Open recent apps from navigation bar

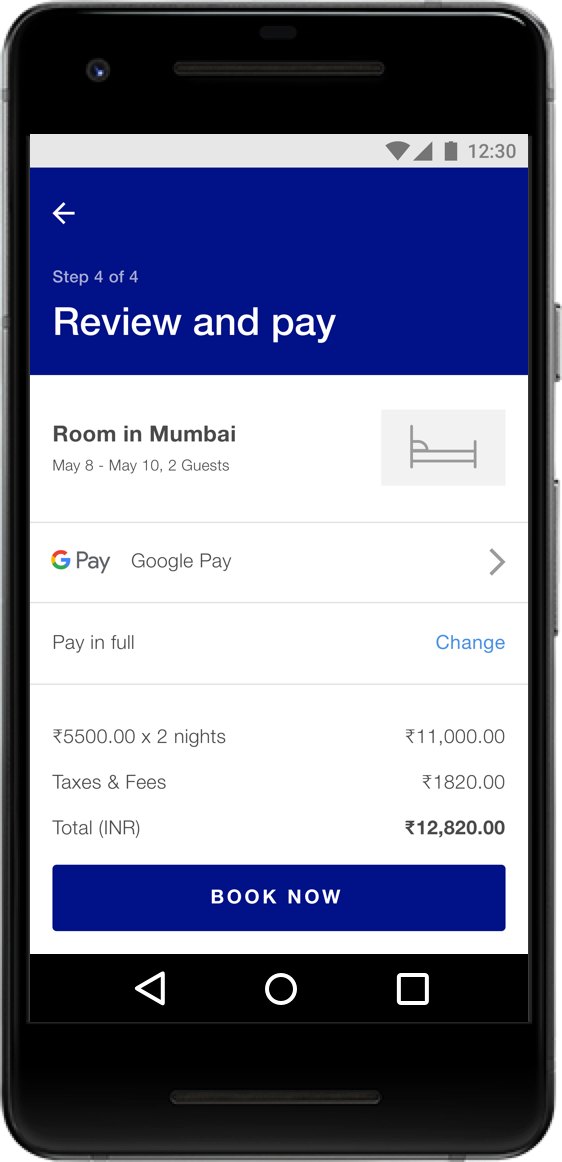click(x=412, y=989)
